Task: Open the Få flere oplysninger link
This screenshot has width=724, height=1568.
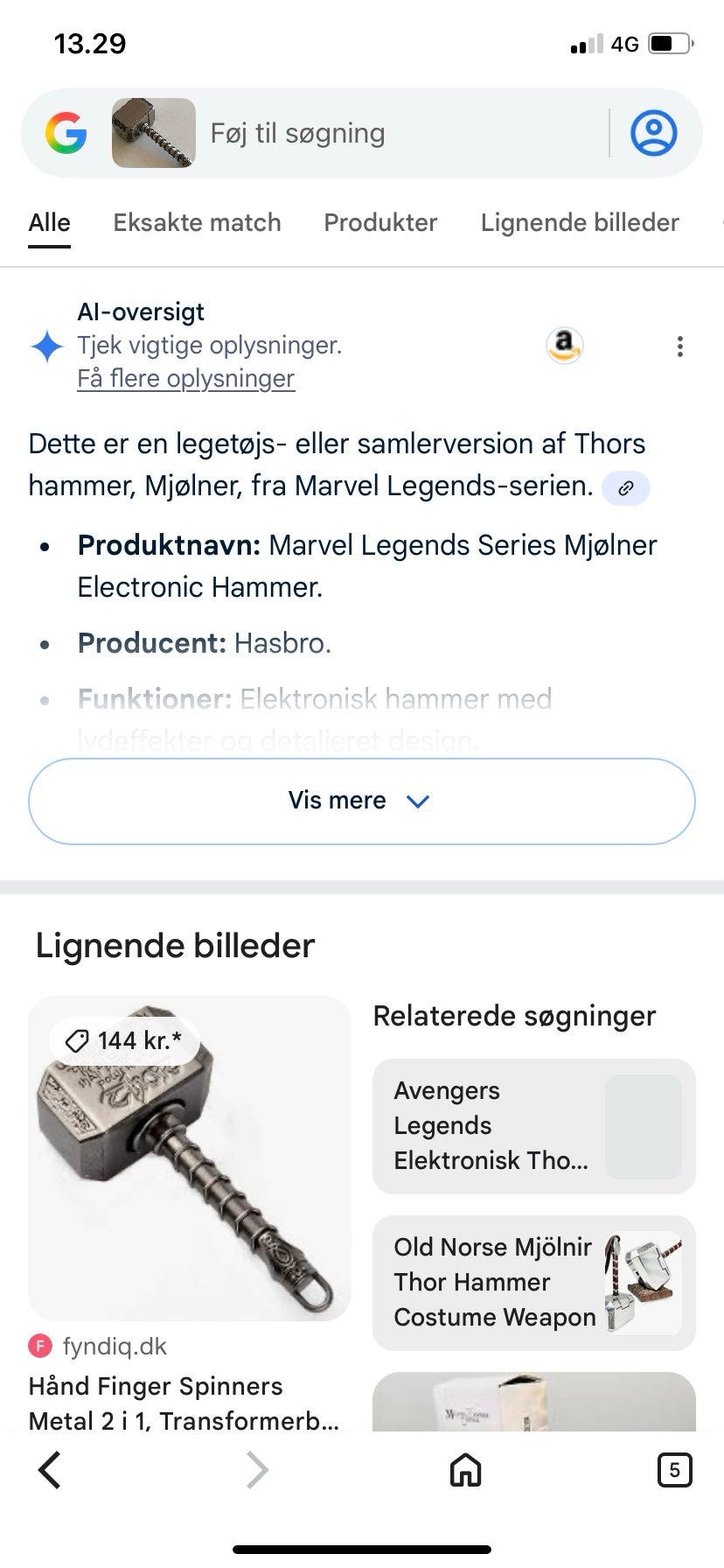Action: (x=185, y=379)
